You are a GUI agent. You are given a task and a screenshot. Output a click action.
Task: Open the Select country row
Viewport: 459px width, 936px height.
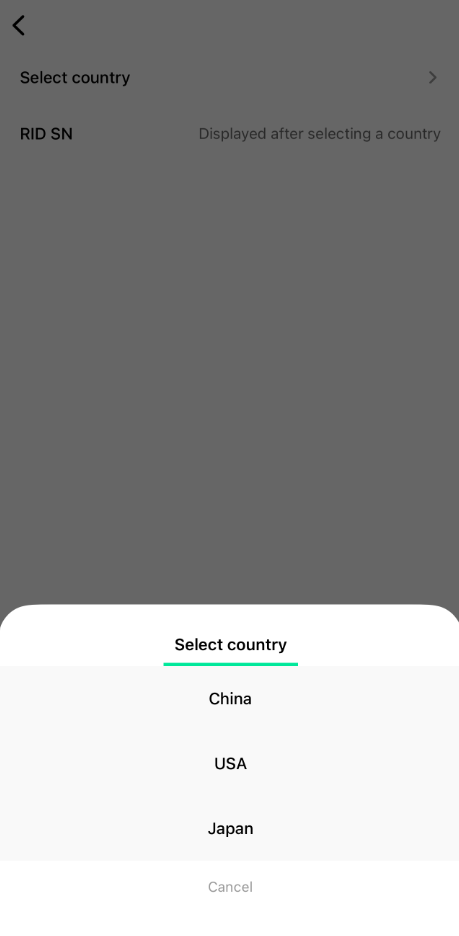(x=229, y=78)
